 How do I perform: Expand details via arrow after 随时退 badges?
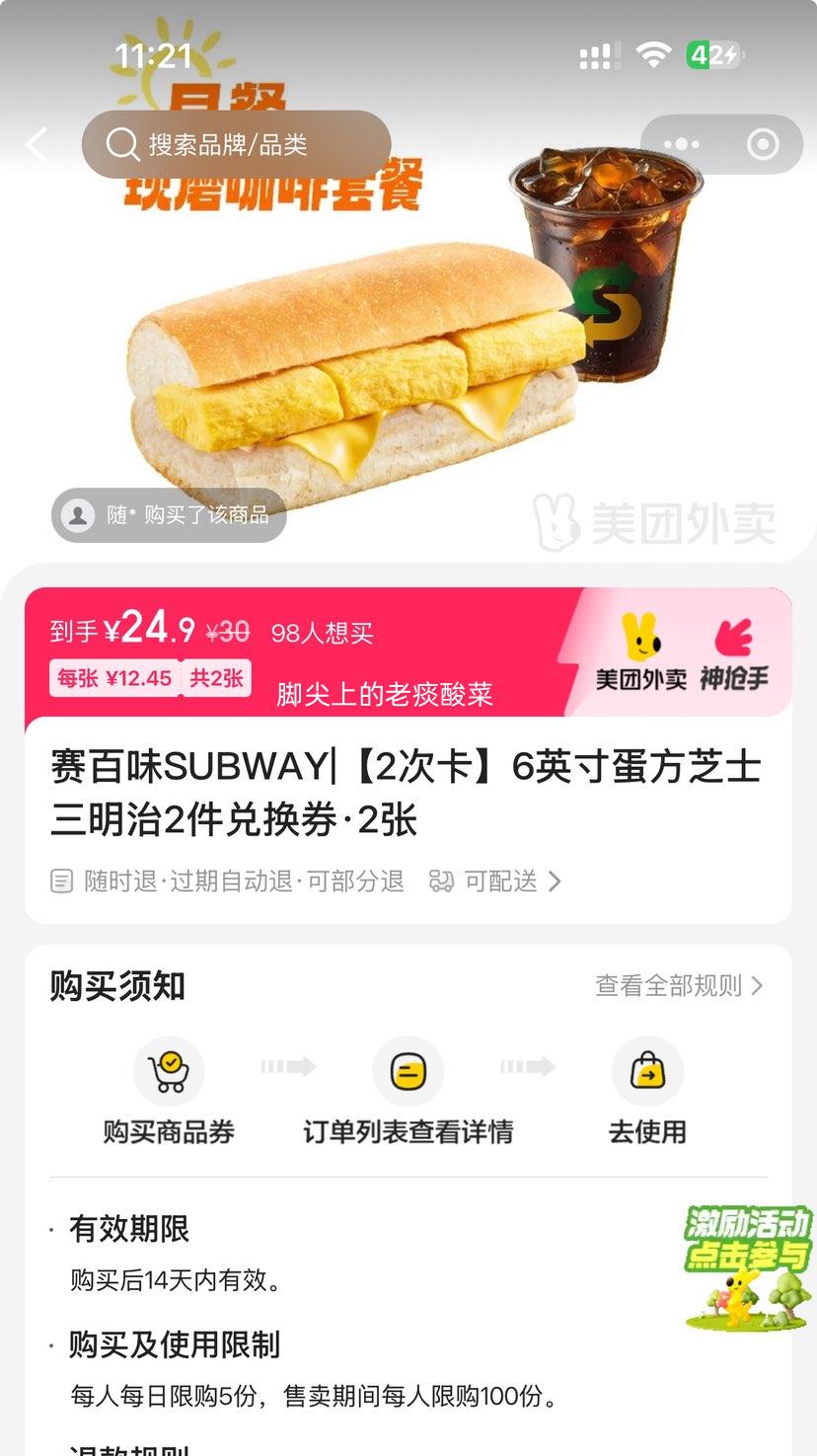(x=557, y=882)
